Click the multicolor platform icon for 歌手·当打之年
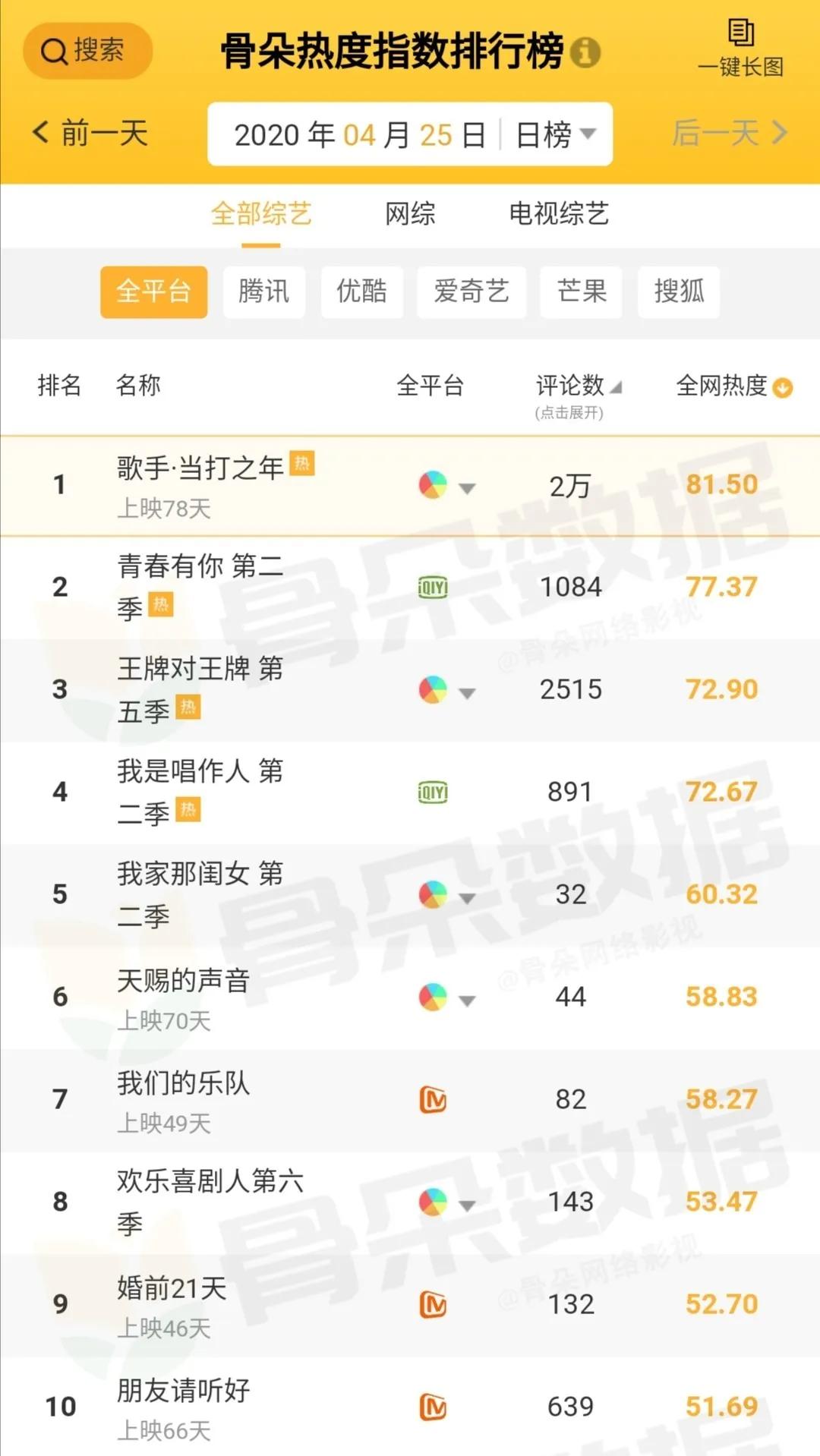Viewport: 820px width, 1456px height. pos(431,484)
